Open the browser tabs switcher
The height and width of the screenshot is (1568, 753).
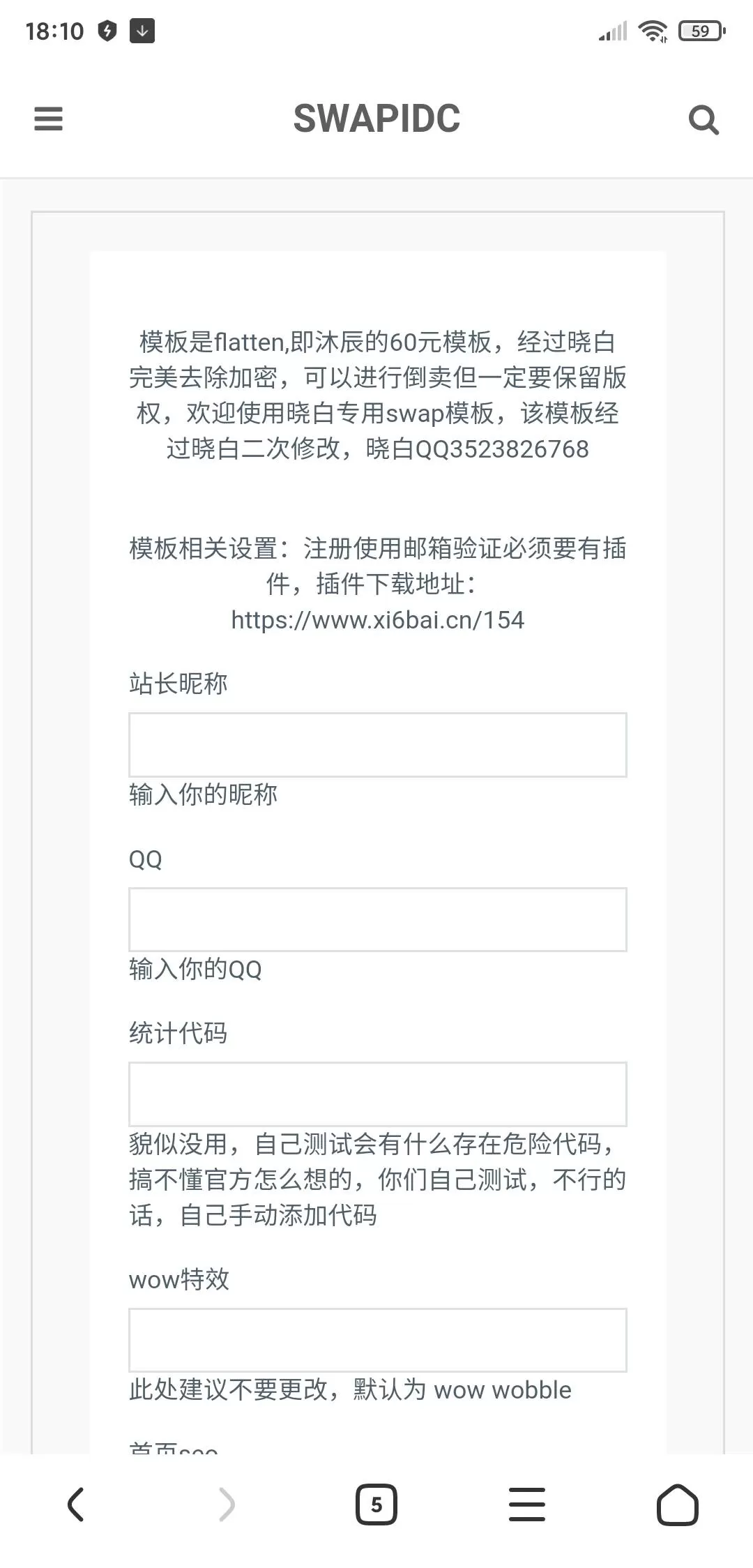click(376, 1505)
